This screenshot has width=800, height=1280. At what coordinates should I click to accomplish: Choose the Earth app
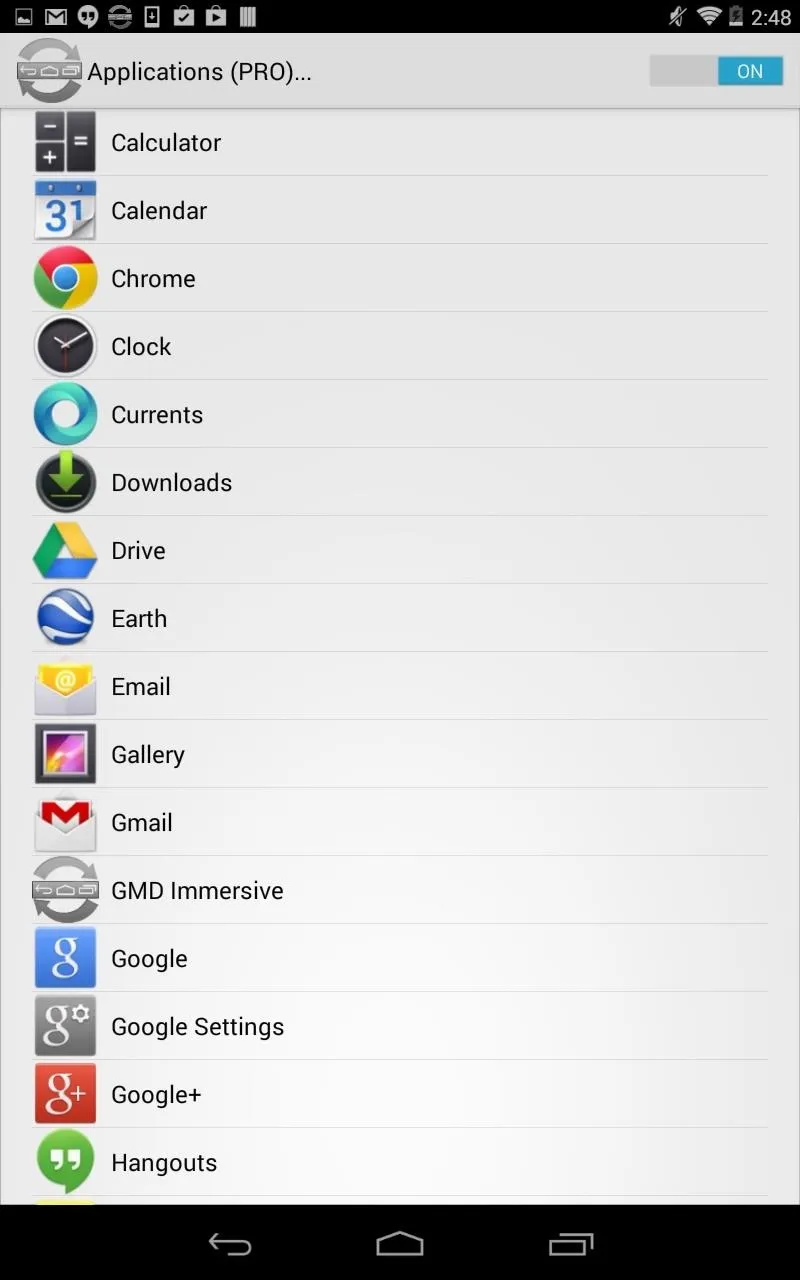point(400,618)
